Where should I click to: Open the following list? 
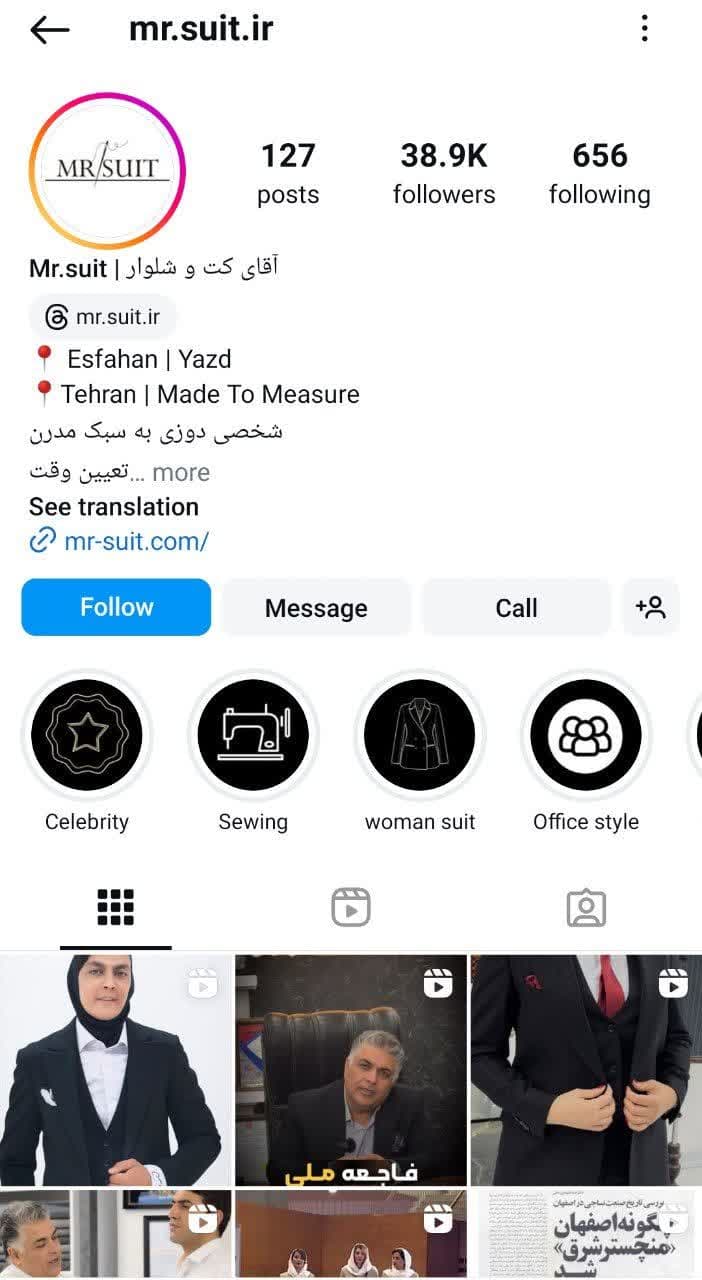click(599, 173)
